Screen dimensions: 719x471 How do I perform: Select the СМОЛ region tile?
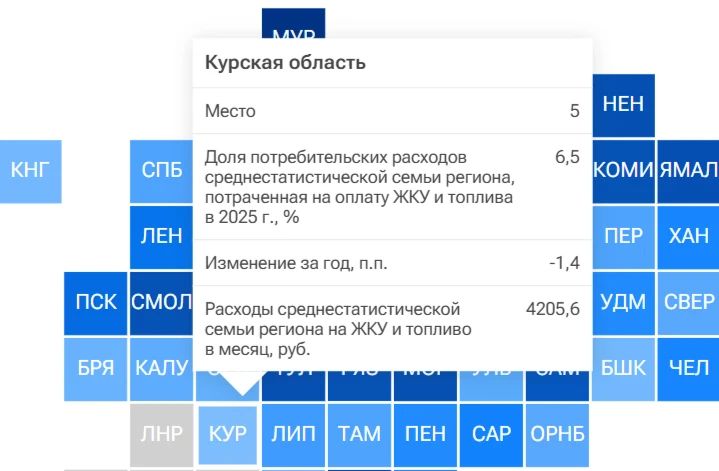click(161, 303)
